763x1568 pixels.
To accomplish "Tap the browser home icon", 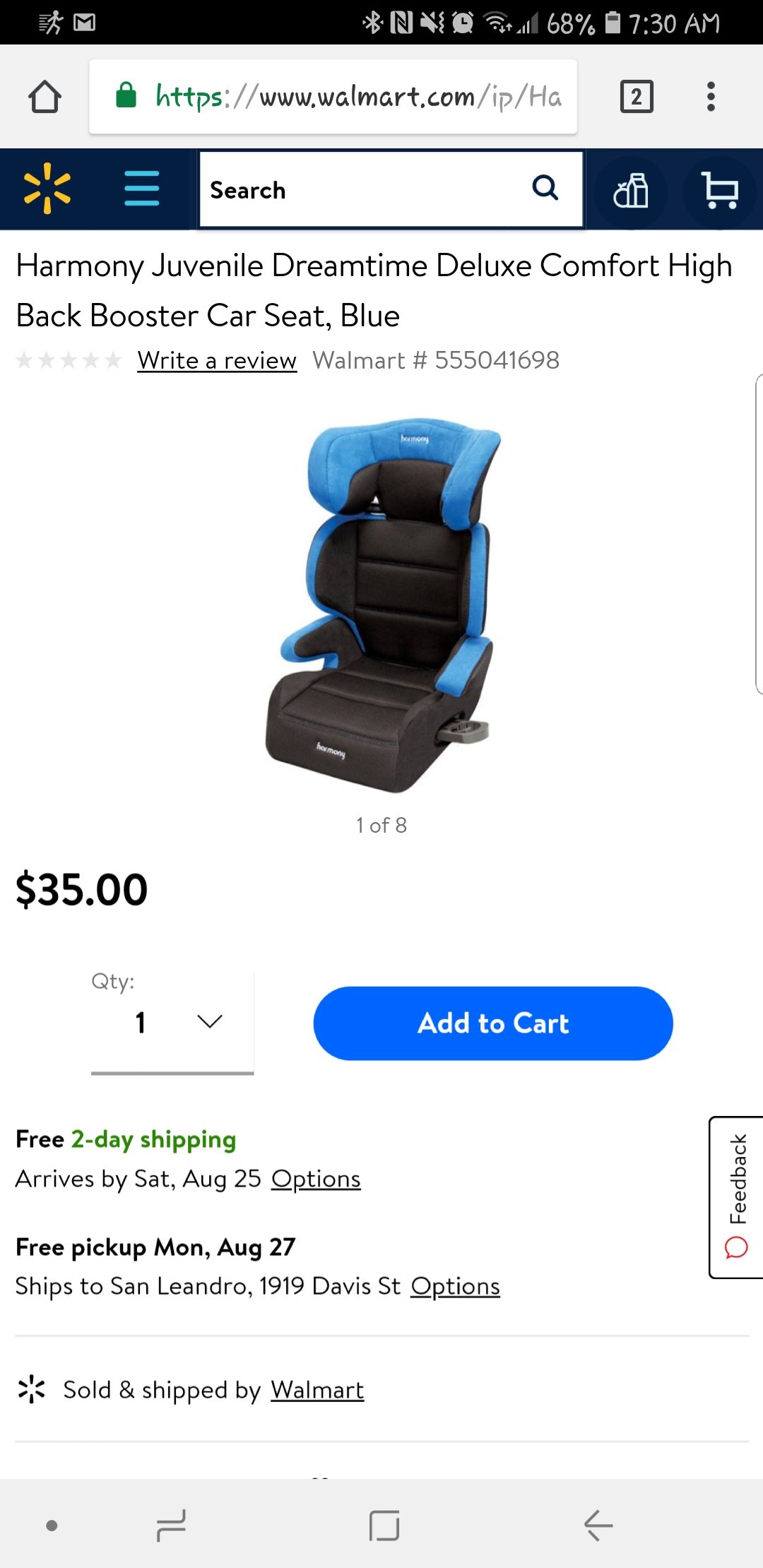I will [45, 97].
